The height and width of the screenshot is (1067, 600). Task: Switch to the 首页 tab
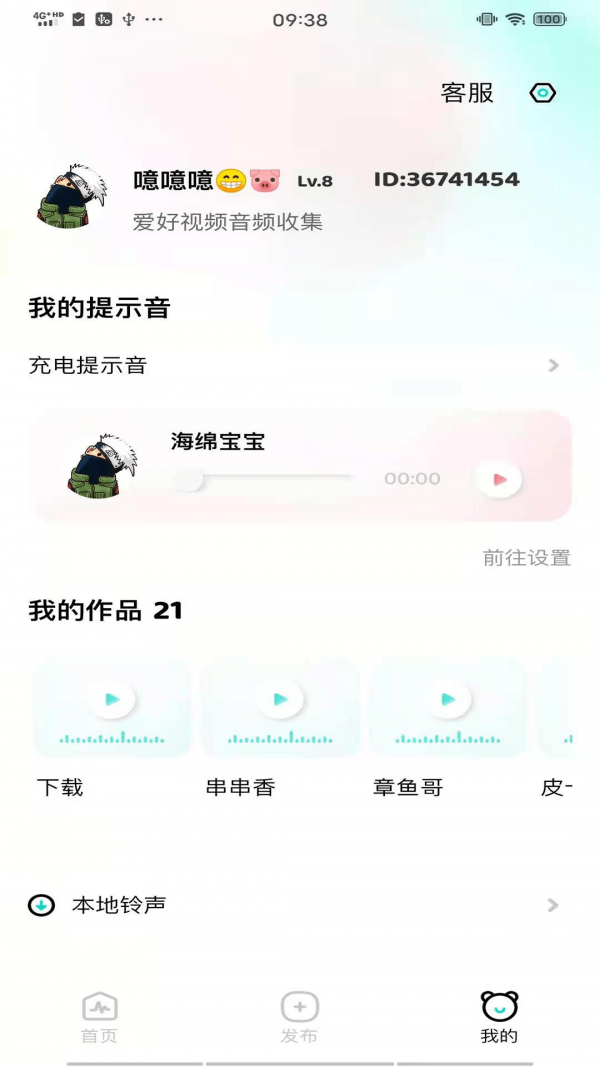click(99, 1017)
